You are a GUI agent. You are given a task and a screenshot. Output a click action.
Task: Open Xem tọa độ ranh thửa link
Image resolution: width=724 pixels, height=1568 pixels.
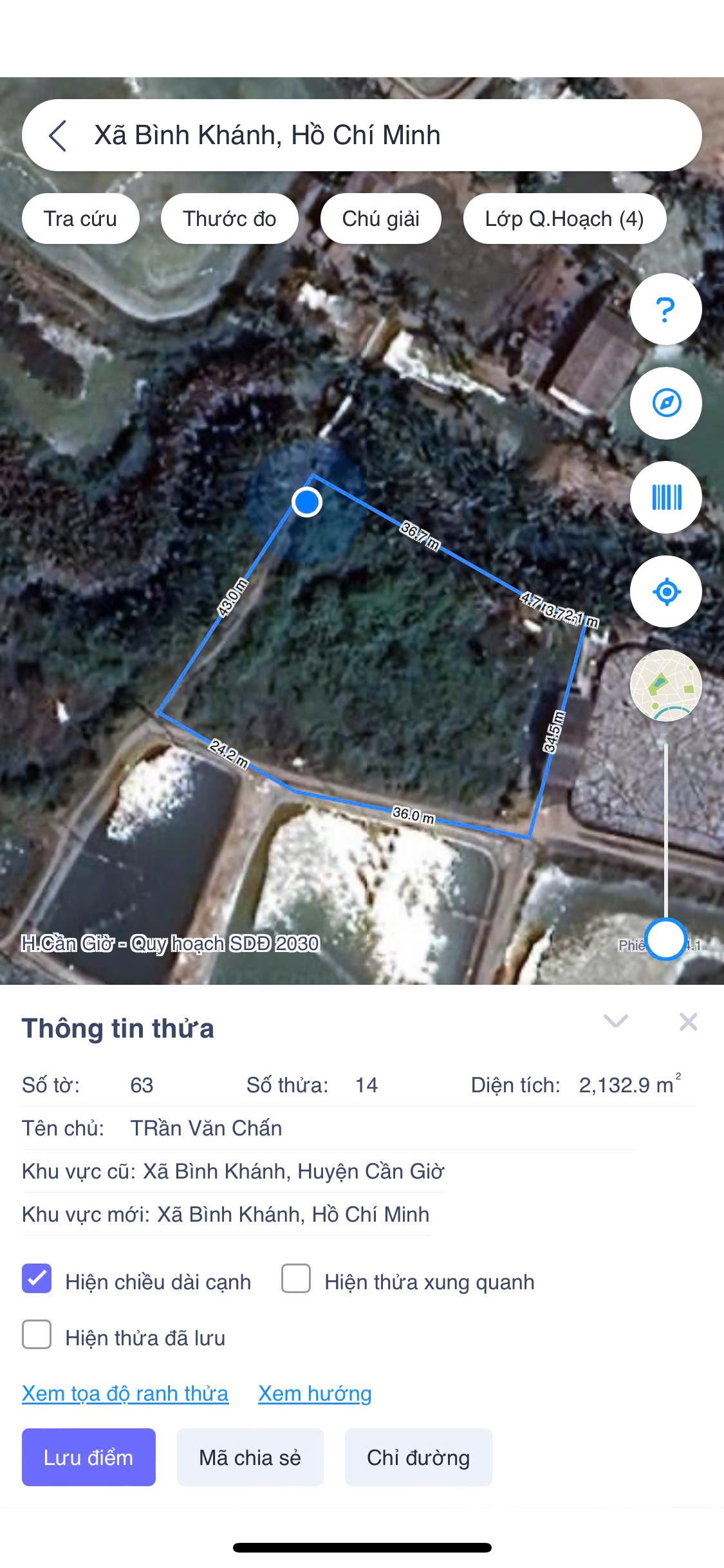pyautogui.click(x=125, y=1394)
